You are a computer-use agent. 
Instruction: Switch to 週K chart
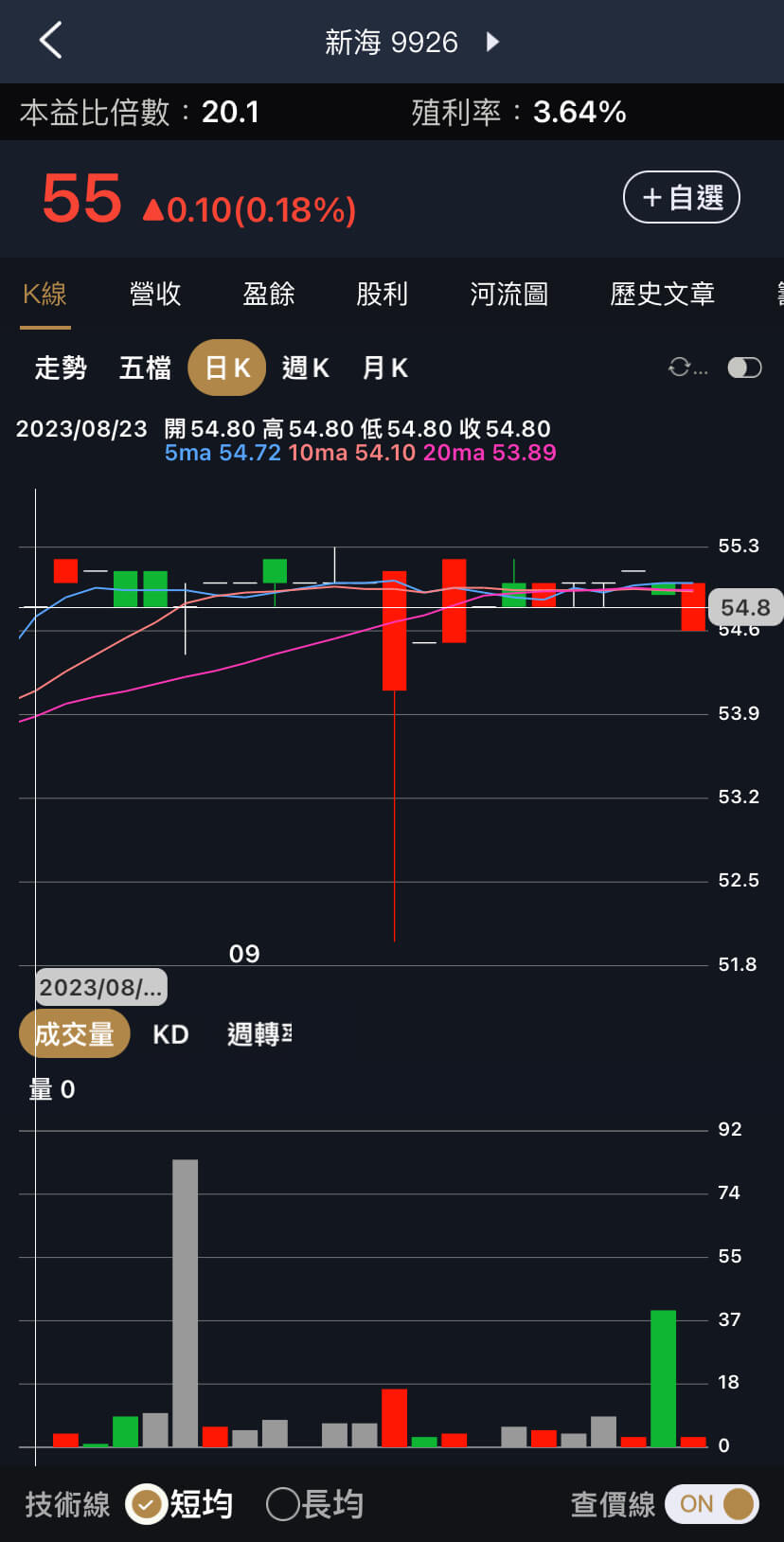(305, 368)
